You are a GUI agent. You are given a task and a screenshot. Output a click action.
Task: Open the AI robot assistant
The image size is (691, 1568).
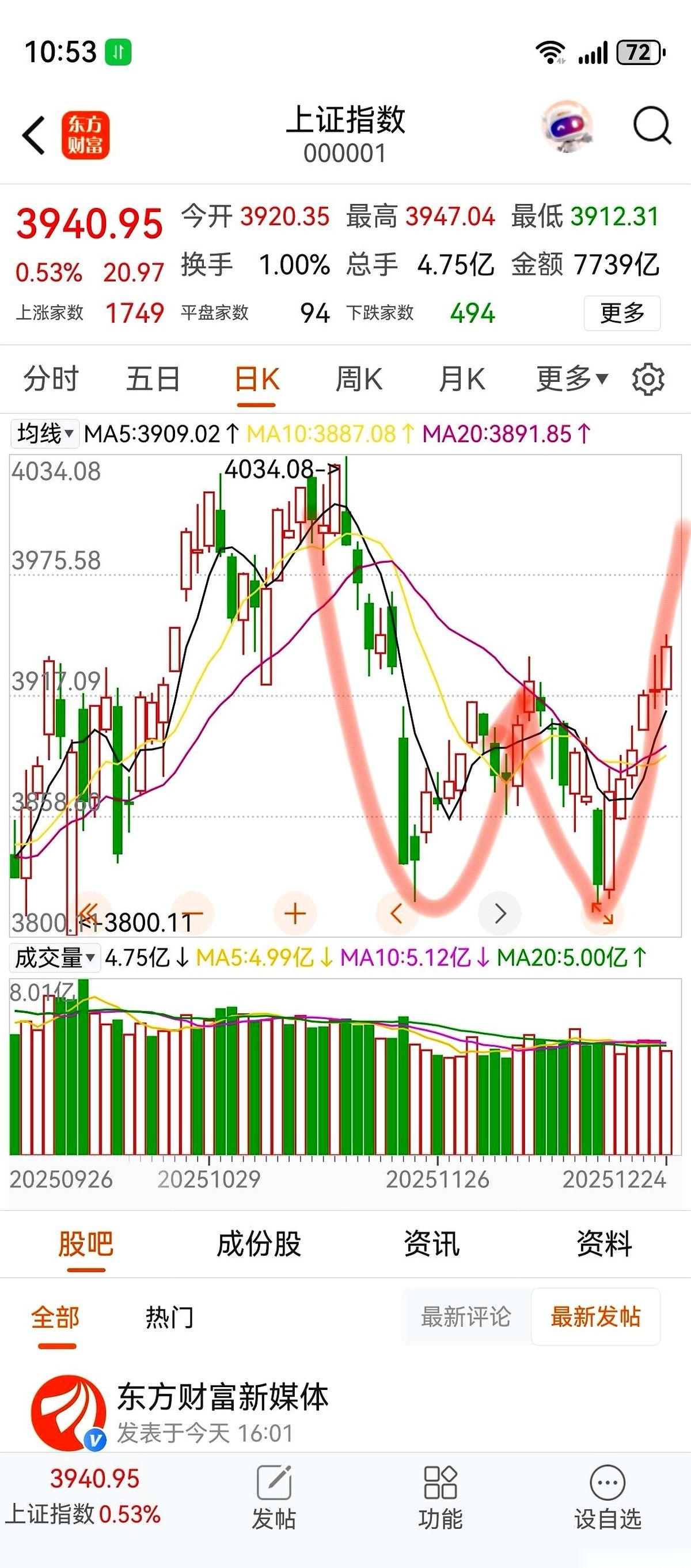(566, 127)
